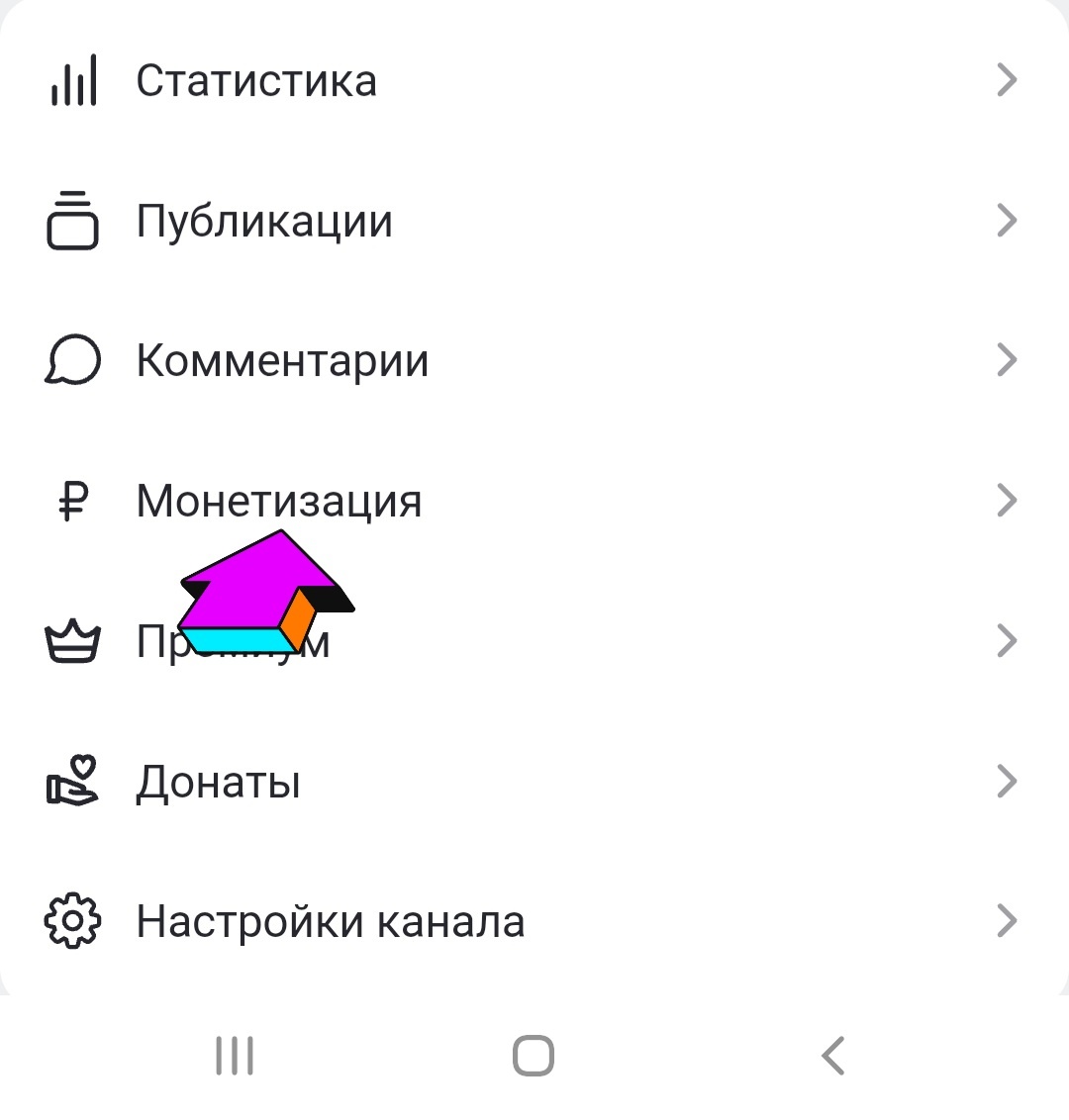Select the Публикации publications icon

coord(71,222)
